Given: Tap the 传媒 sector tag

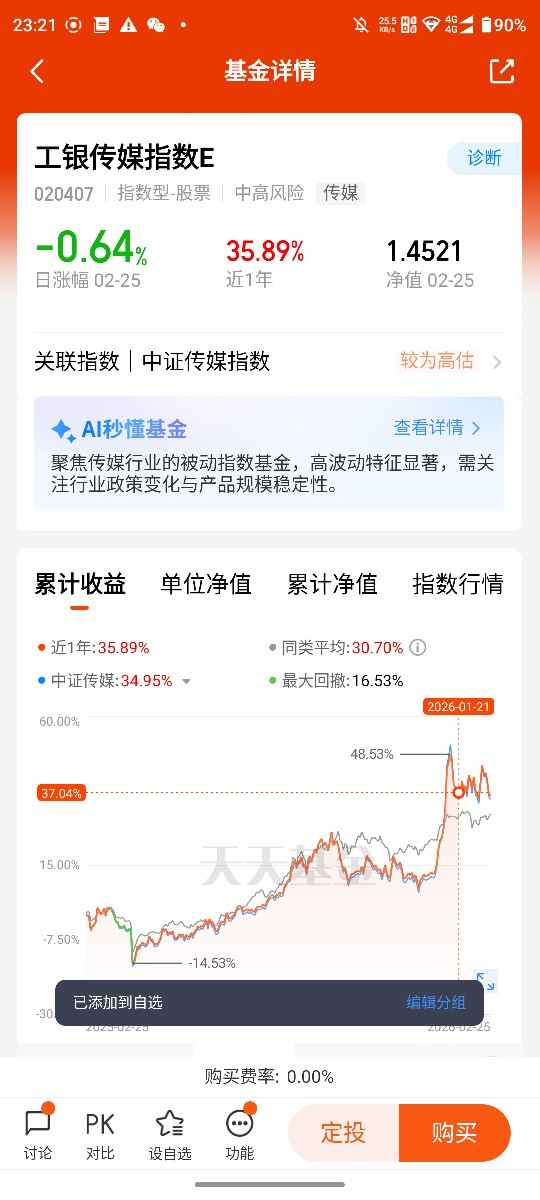Looking at the screenshot, I should (340, 193).
